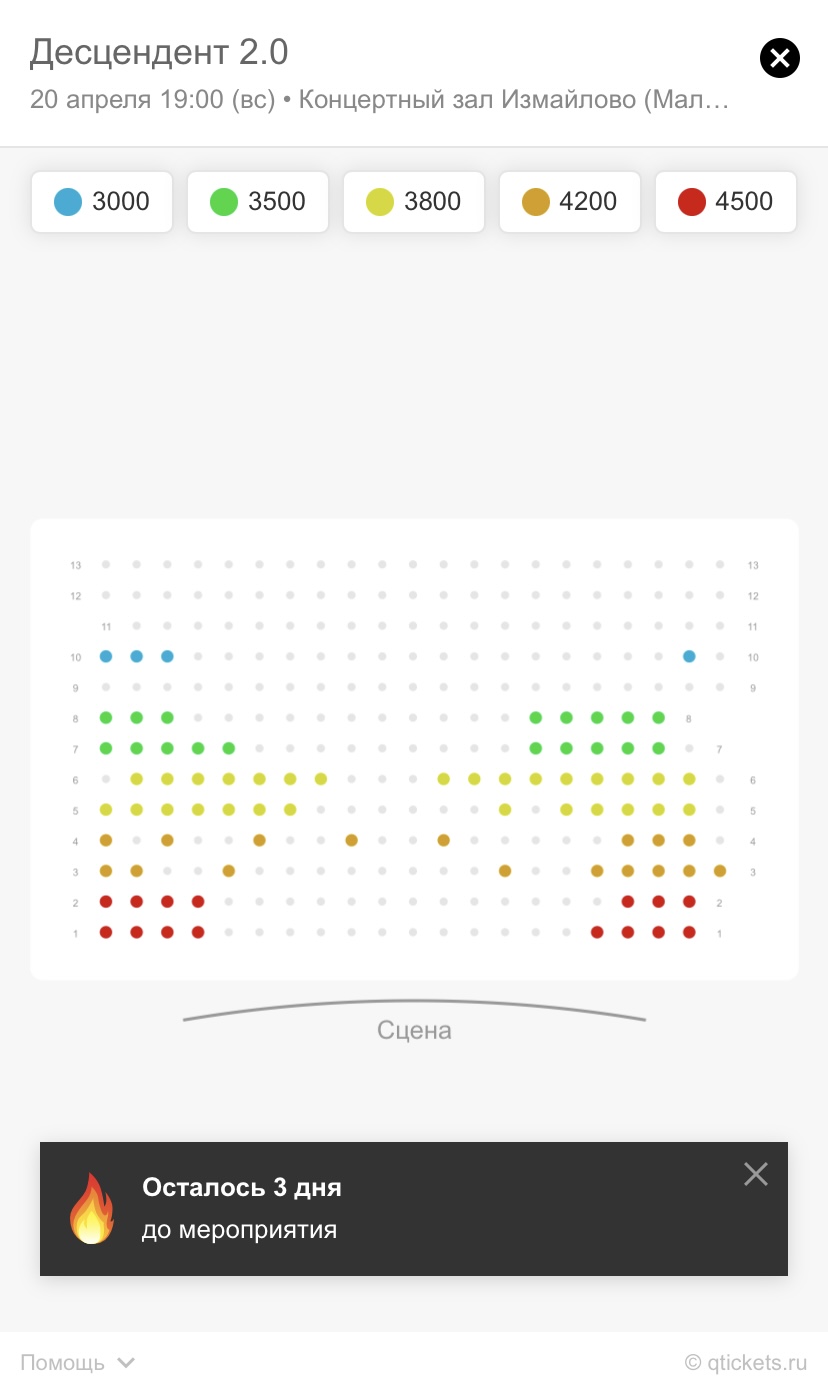Dismiss the "Осталось 3 дня" banner
Screen dimensions: 828x1382
coord(756,1174)
